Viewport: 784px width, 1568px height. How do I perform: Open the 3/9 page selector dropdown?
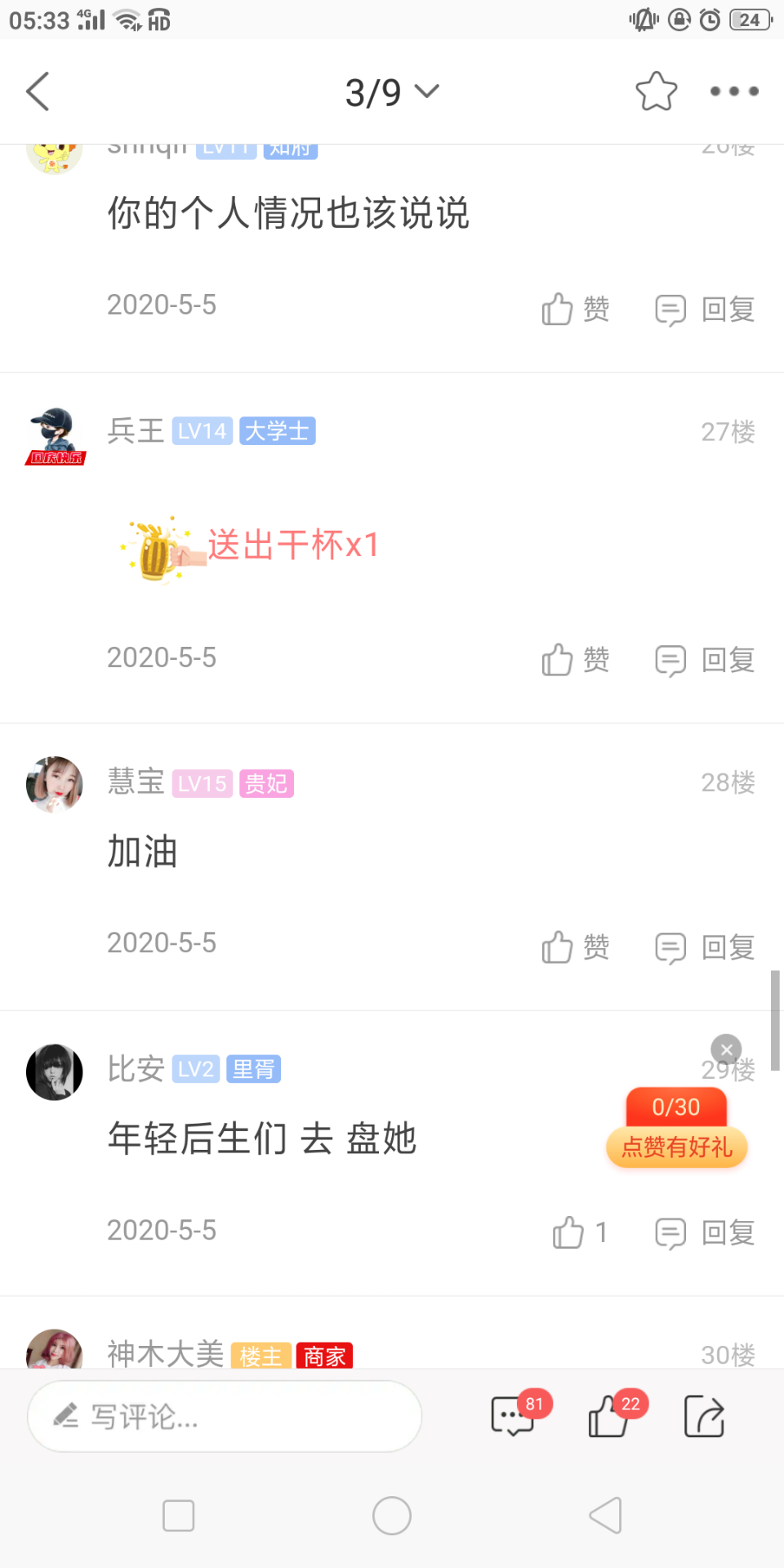392,91
